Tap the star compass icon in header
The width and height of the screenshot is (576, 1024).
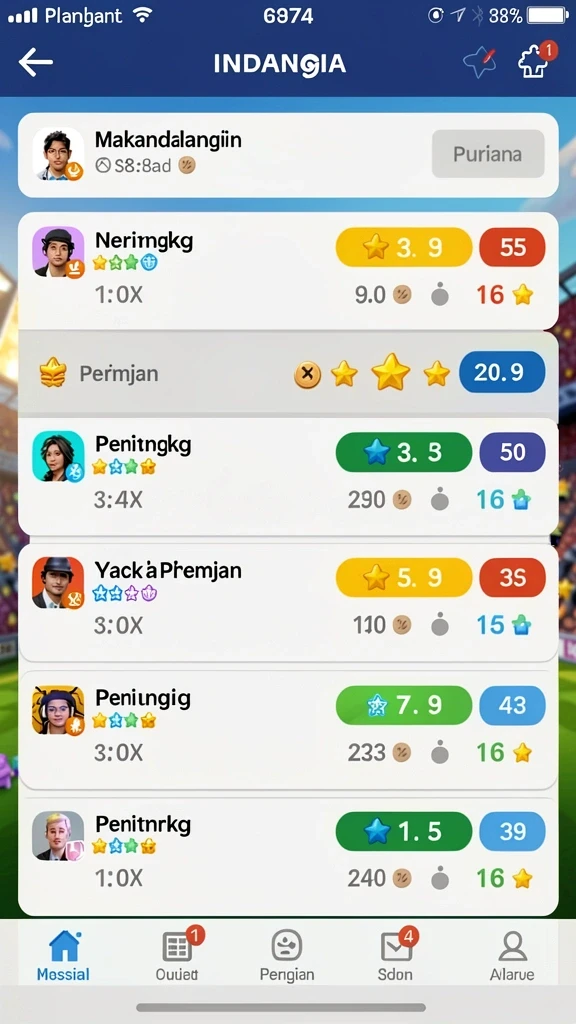(x=480, y=63)
